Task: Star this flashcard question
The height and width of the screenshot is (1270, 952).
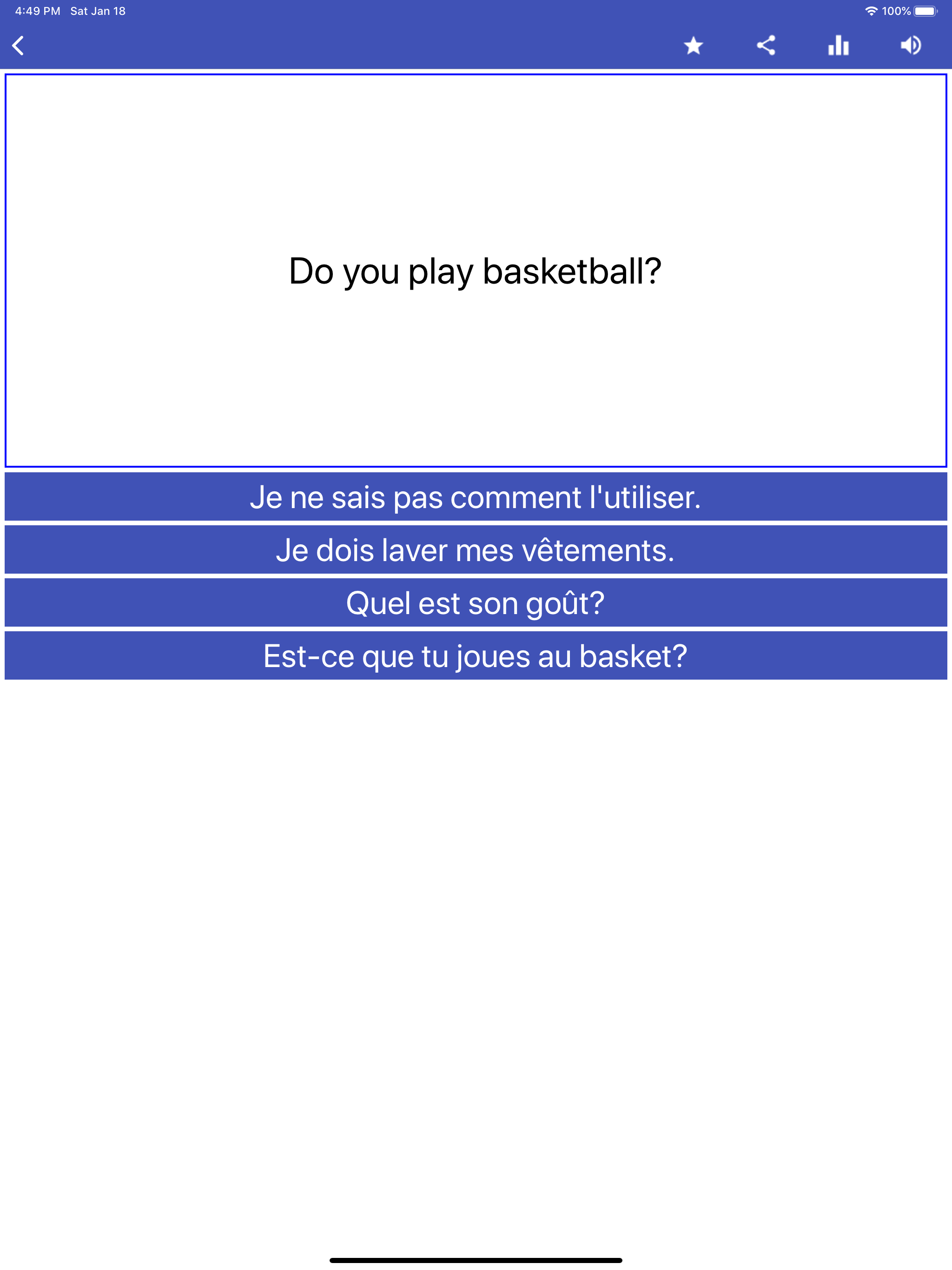Action: pyautogui.click(x=693, y=46)
